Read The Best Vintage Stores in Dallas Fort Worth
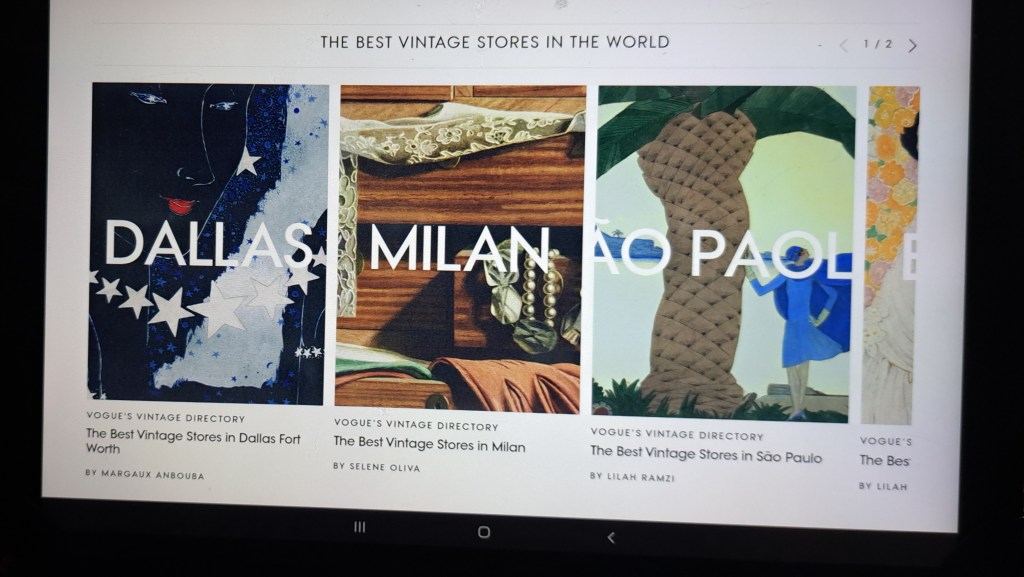 (x=193, y=442)
